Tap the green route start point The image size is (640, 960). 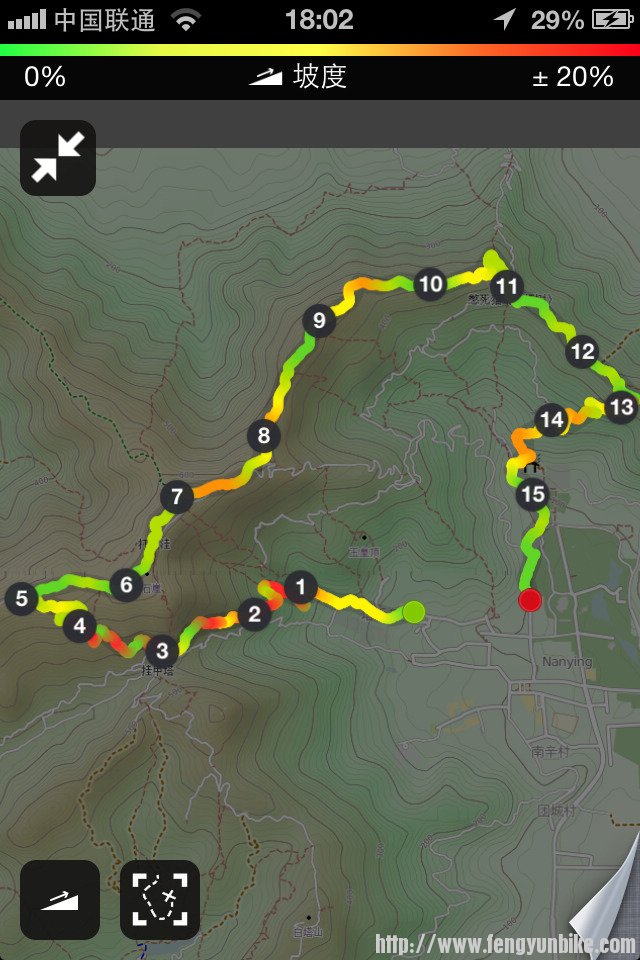(414, 612)
